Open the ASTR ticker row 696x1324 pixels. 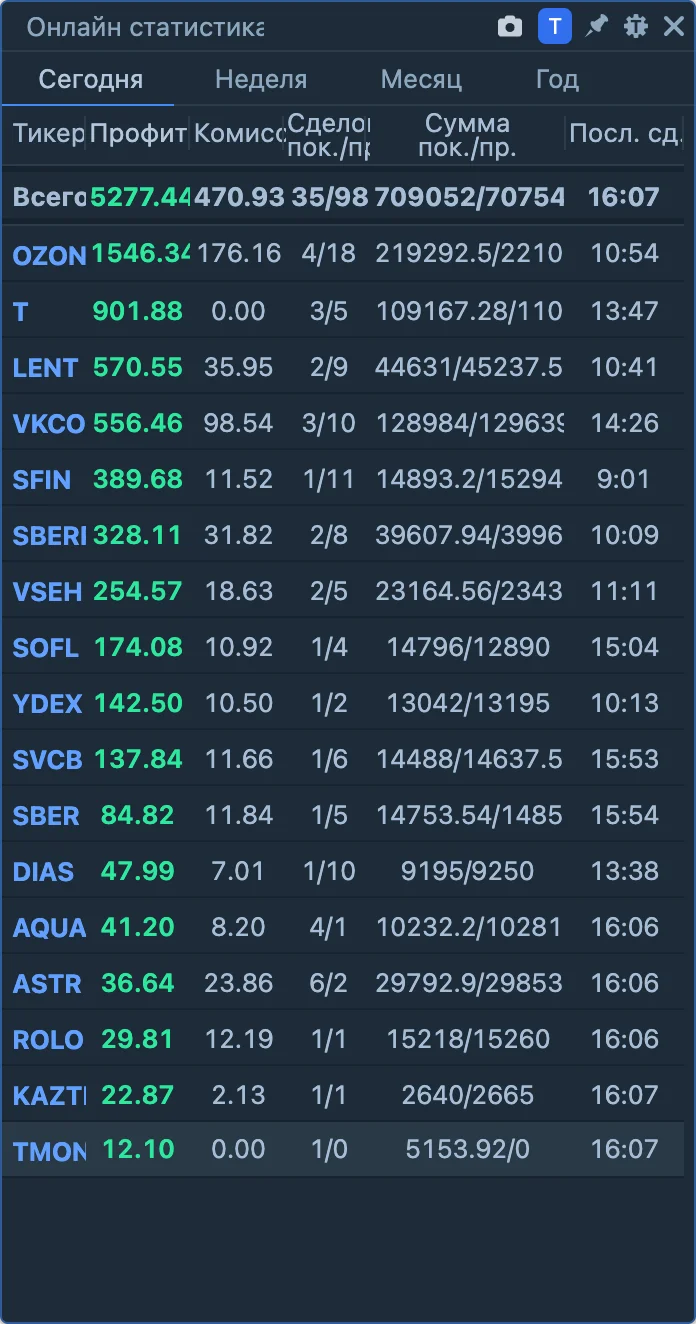click(x=343, y=983)
